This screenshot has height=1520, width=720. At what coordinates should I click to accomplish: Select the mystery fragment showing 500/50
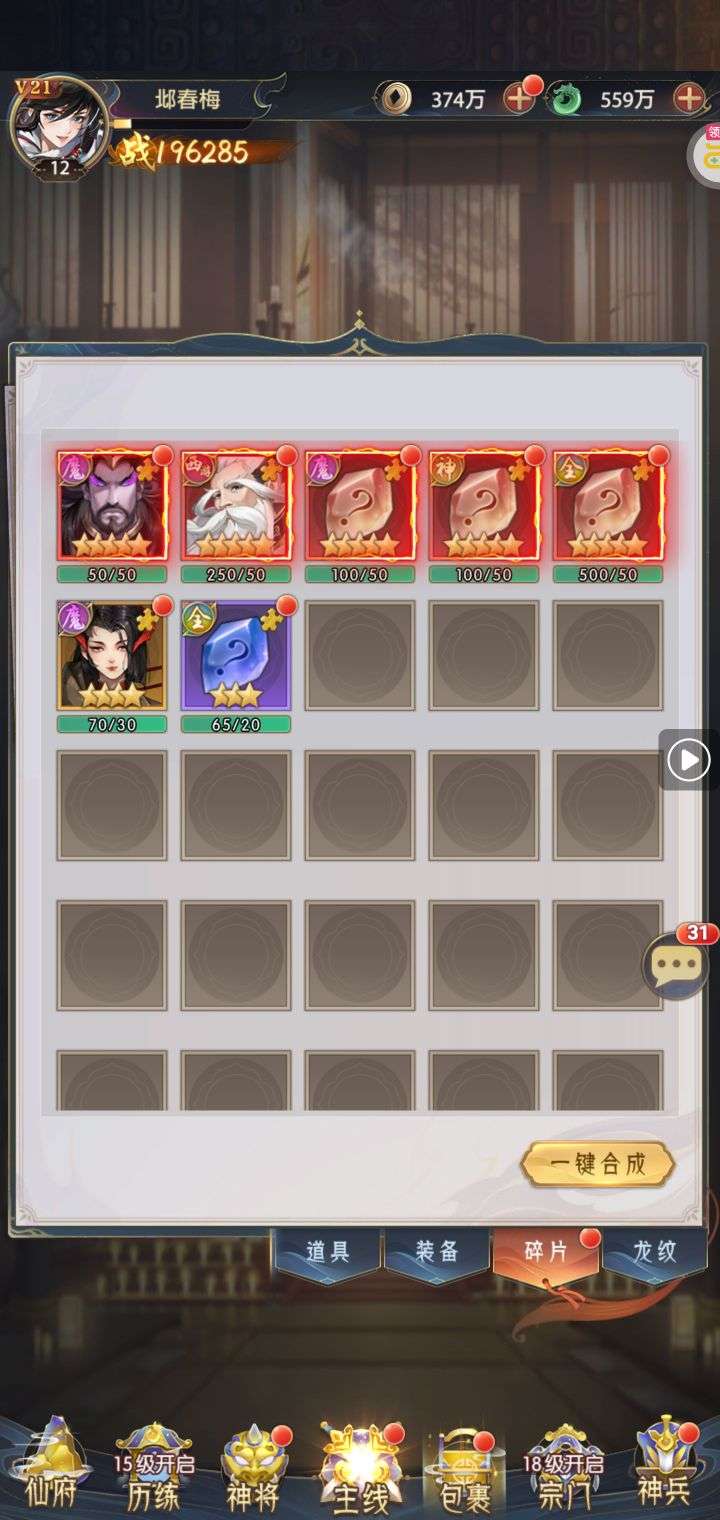click(608, 507)
